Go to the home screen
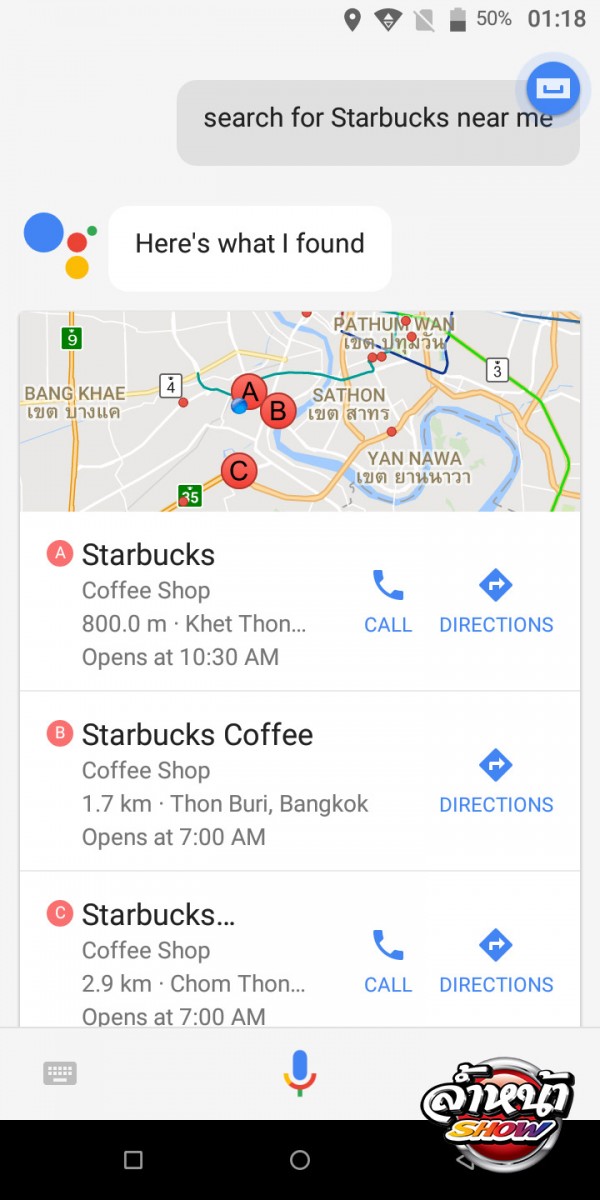The image size is (600, 1200). (x=300, y=1160)
